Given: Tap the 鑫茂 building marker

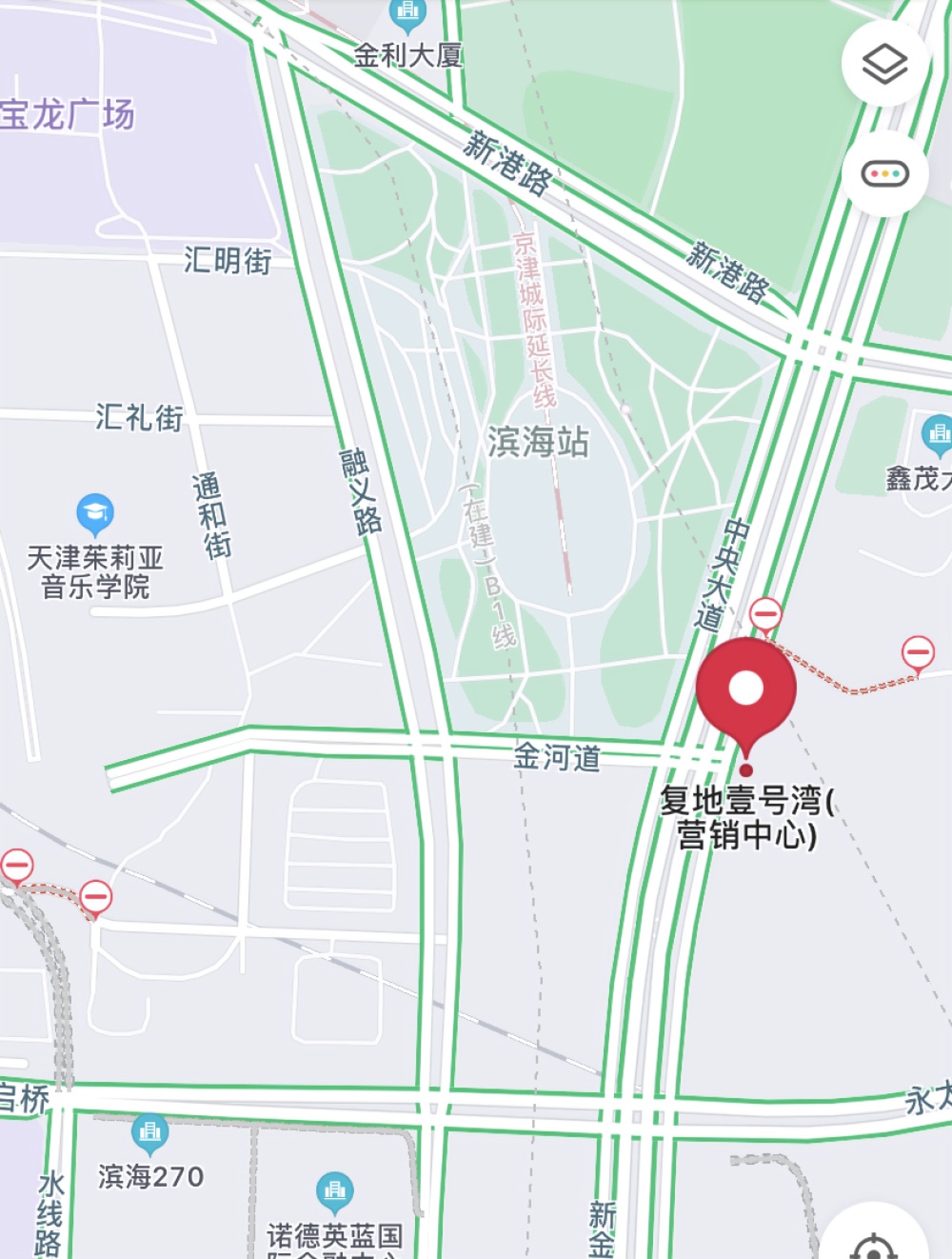Looking at the screenshot, I should [x=937, y=434].
